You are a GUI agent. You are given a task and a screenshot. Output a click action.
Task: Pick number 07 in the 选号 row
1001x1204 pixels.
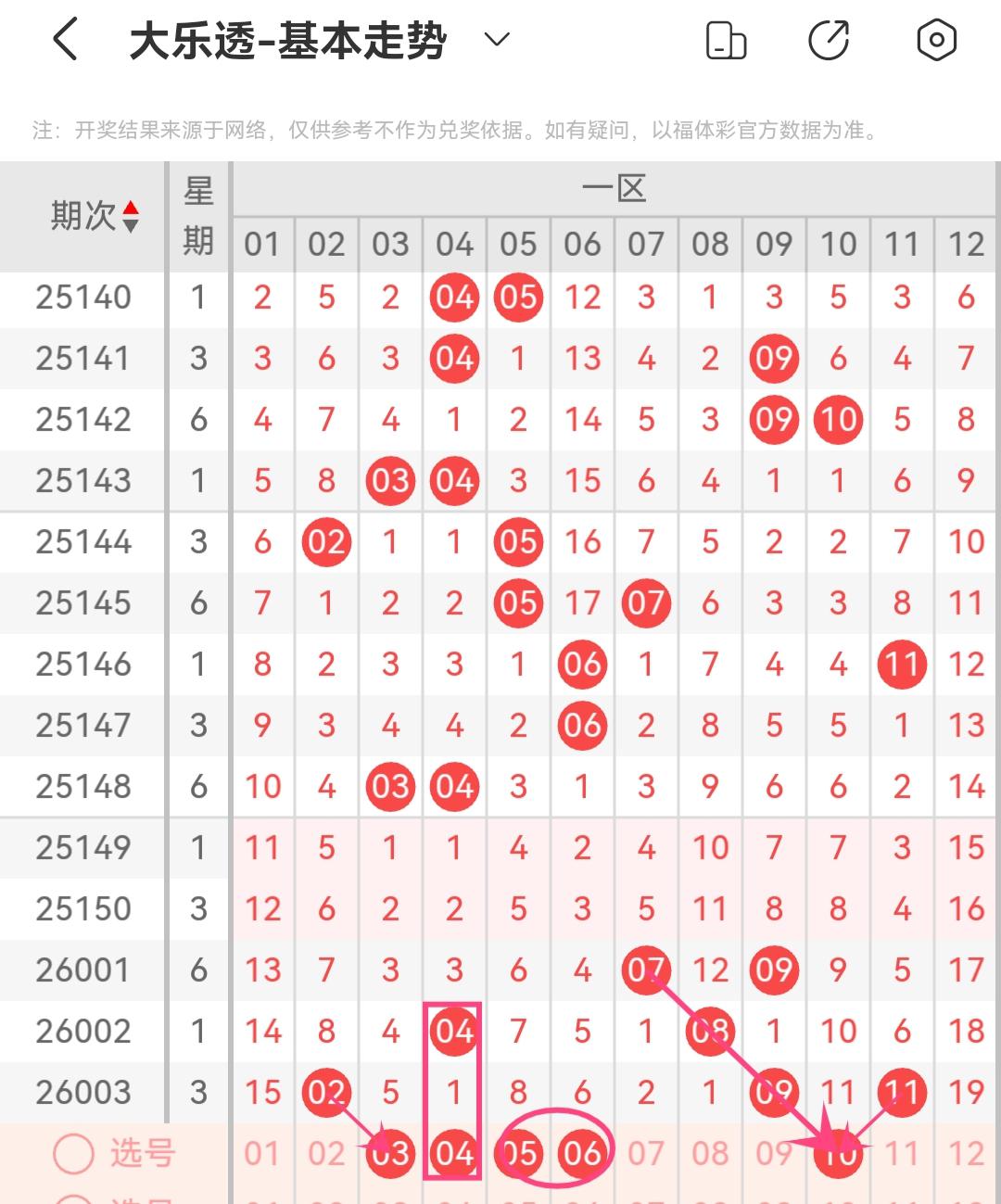(646, 1154)
